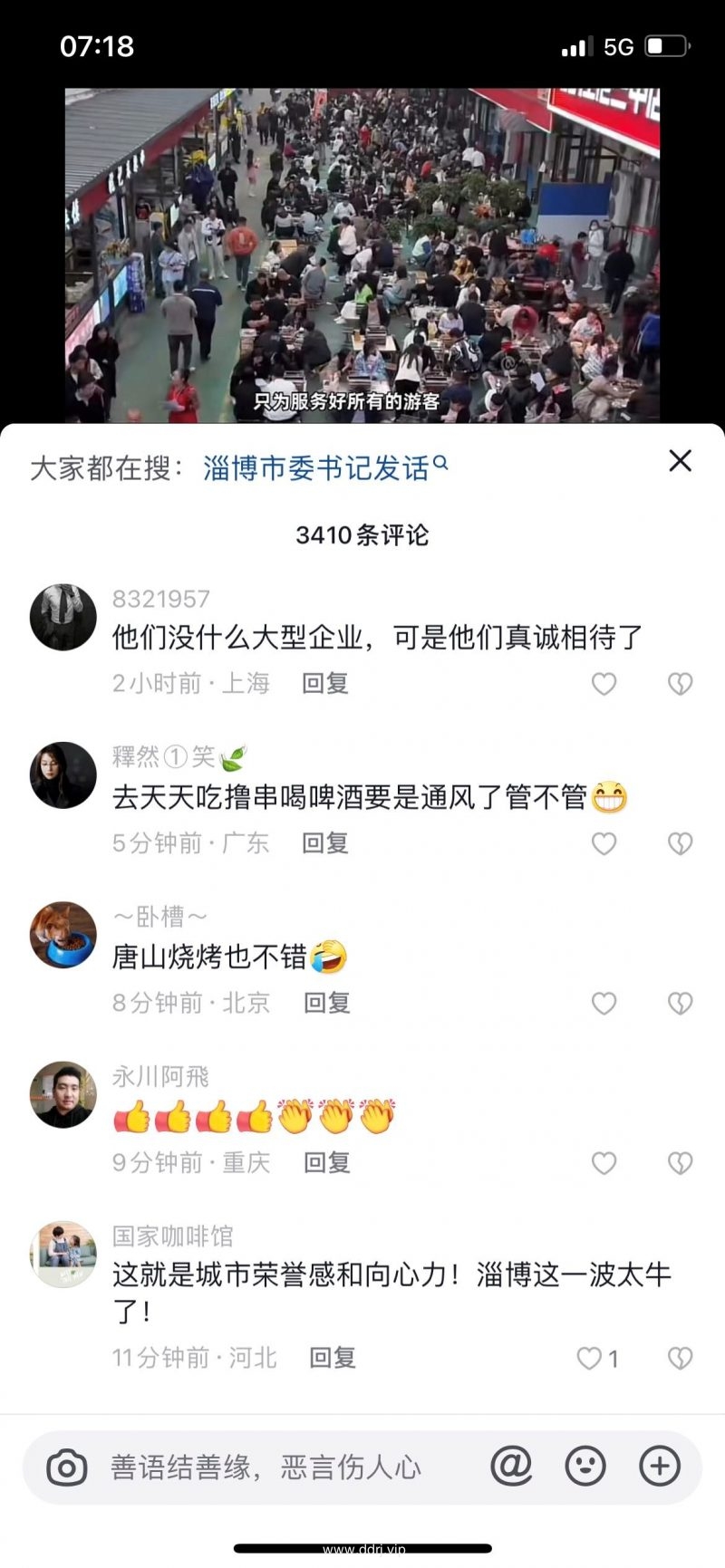Viewport: 725px width, 1568px height.
Task: Like ~卧槽~'s 唐山烧烤 comment
Action: click(604, 1004)
